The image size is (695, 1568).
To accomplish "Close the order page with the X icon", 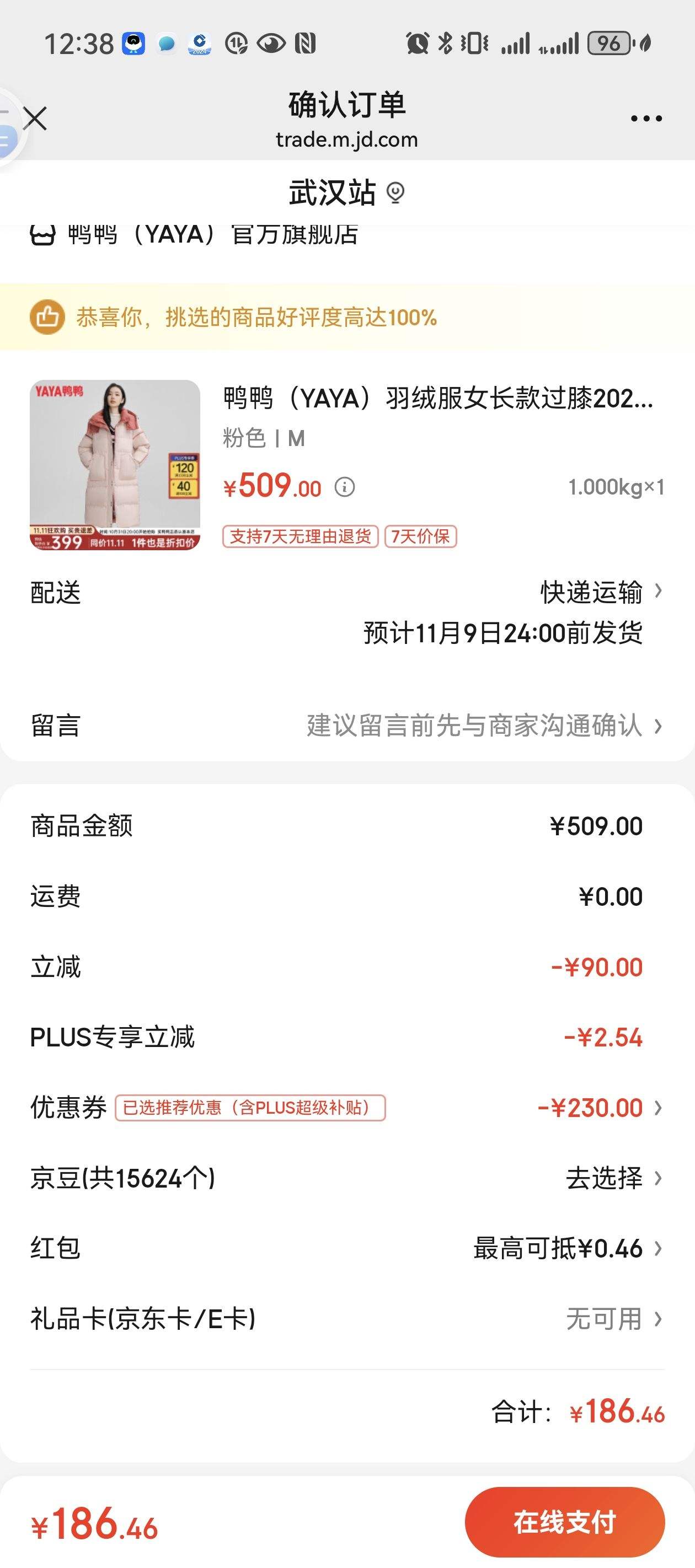I will [37, 118].
